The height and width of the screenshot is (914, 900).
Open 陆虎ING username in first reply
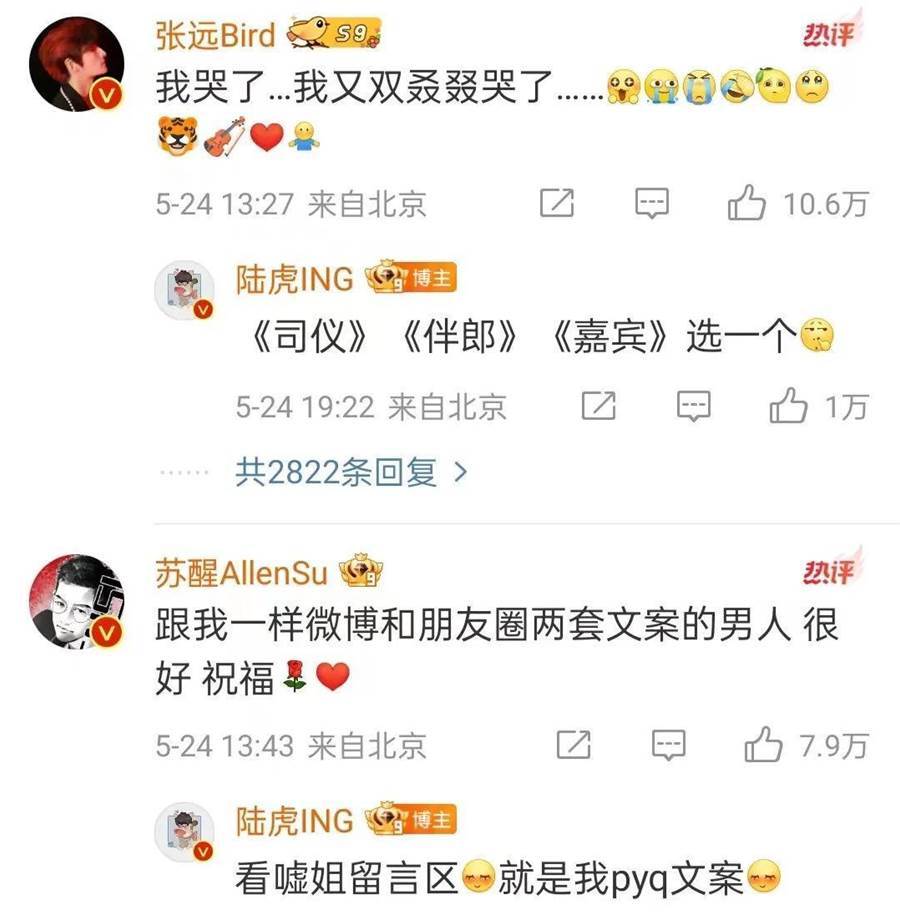pos(294,279)
